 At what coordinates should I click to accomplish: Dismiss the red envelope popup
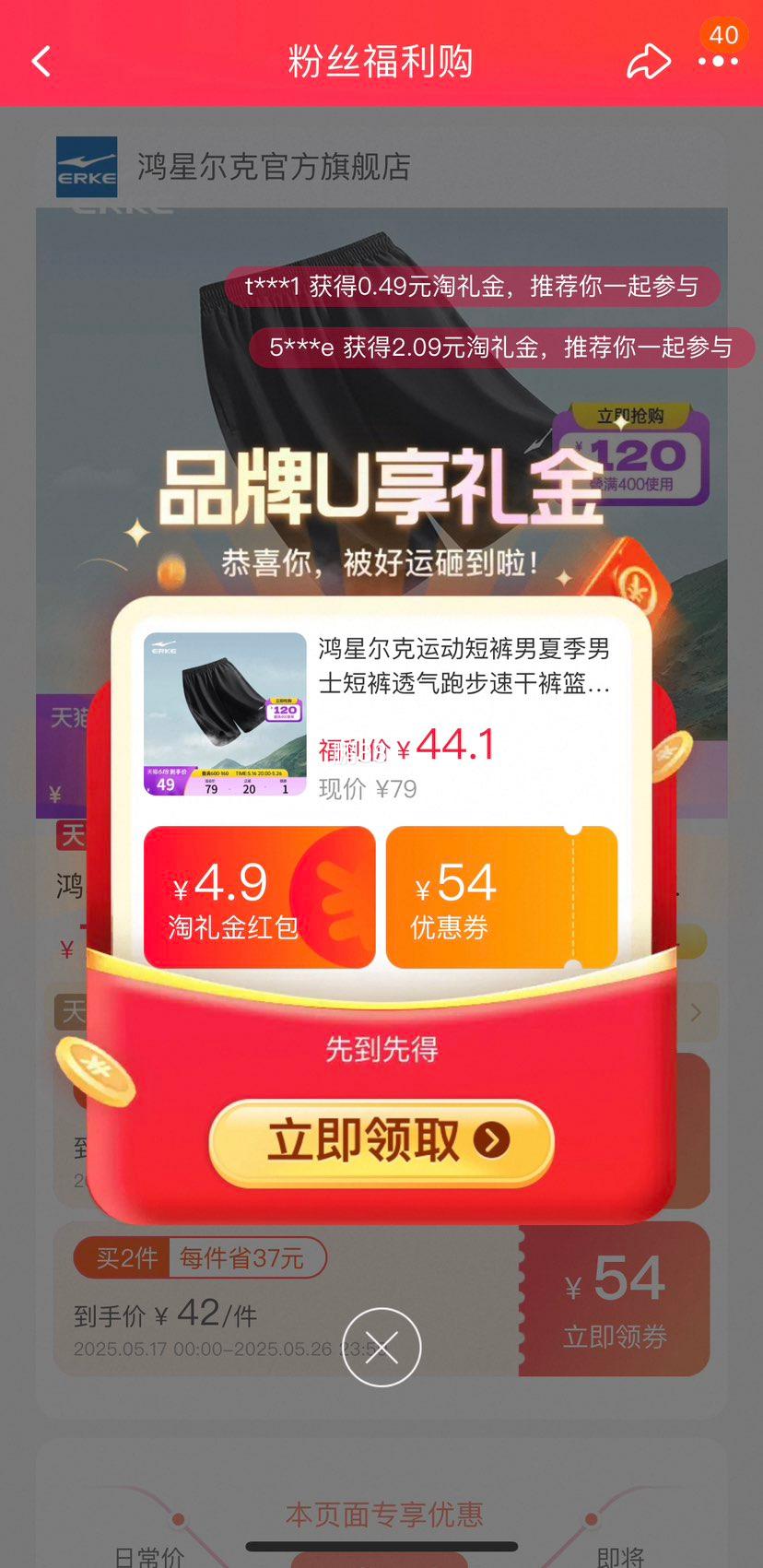(x=381, y=1348)
